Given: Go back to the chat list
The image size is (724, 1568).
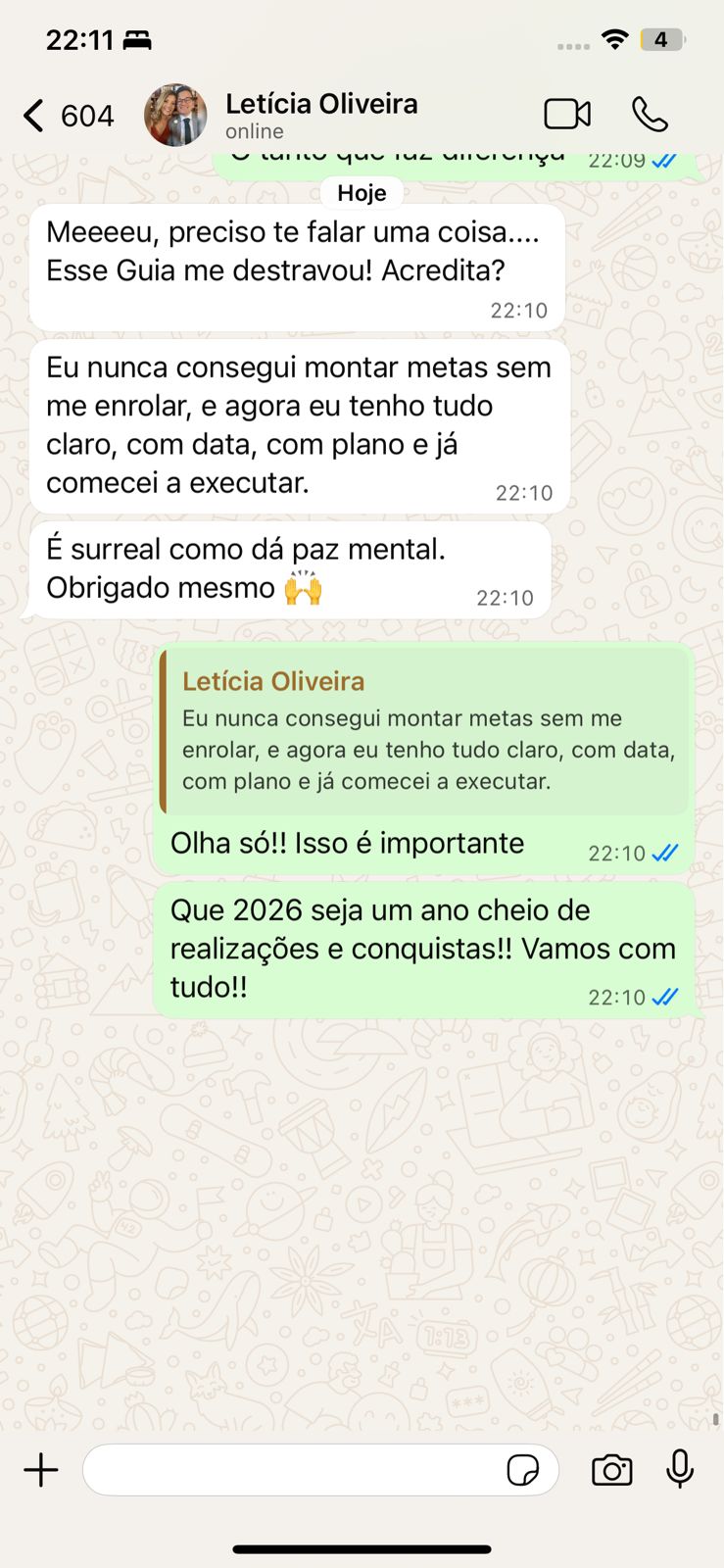Looking at the screenshot, I should tap(34, 116).
